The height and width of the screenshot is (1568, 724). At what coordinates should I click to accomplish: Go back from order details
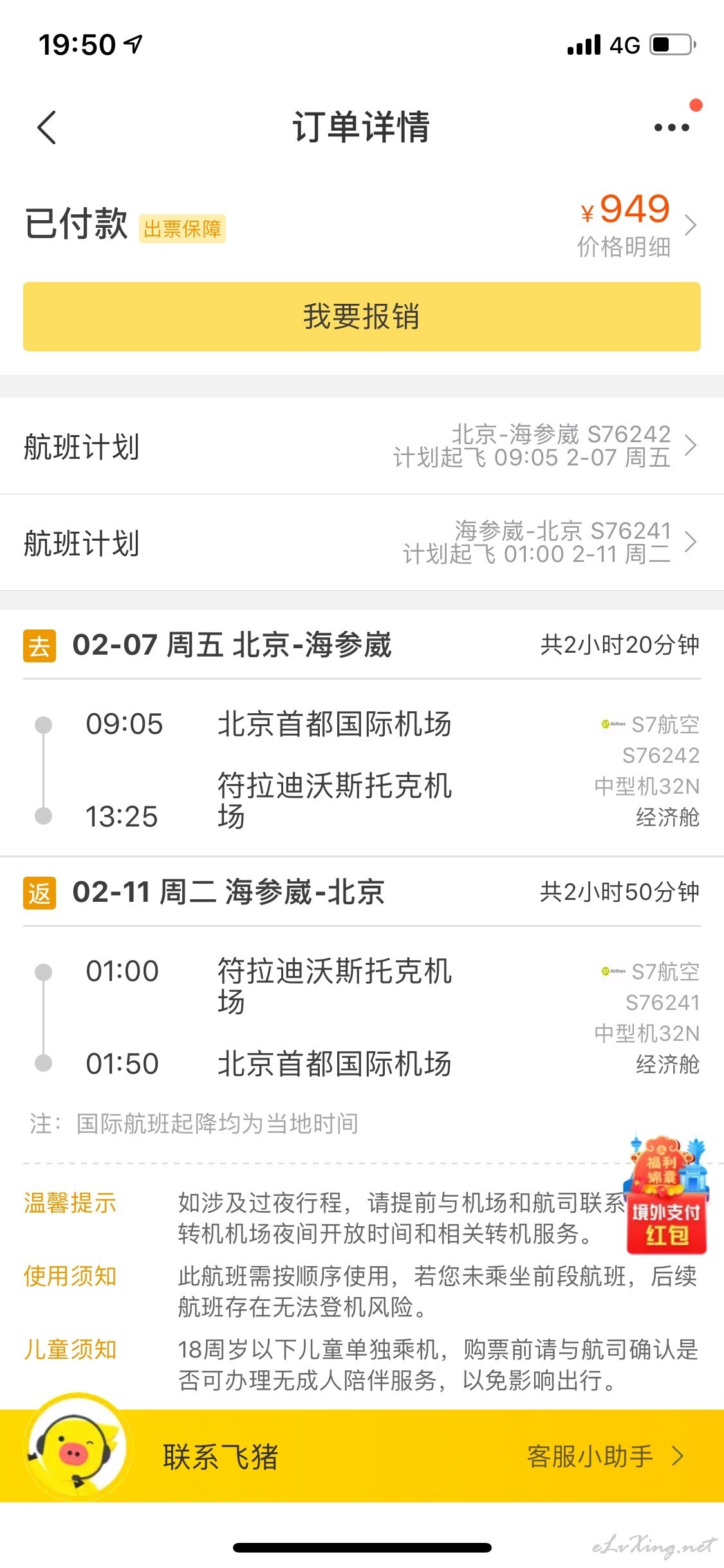[x=47, y=127]
